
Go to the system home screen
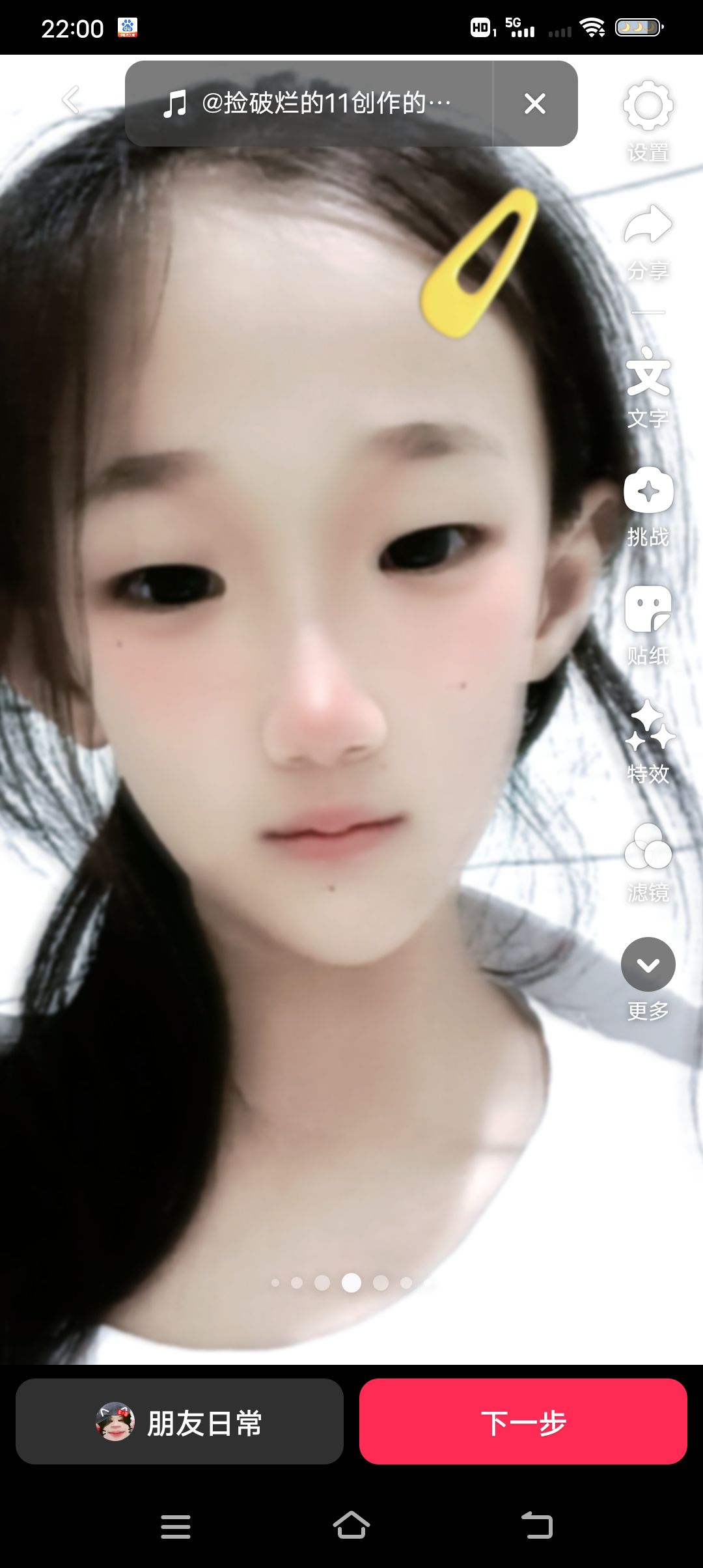click(x=351, y=1526)
